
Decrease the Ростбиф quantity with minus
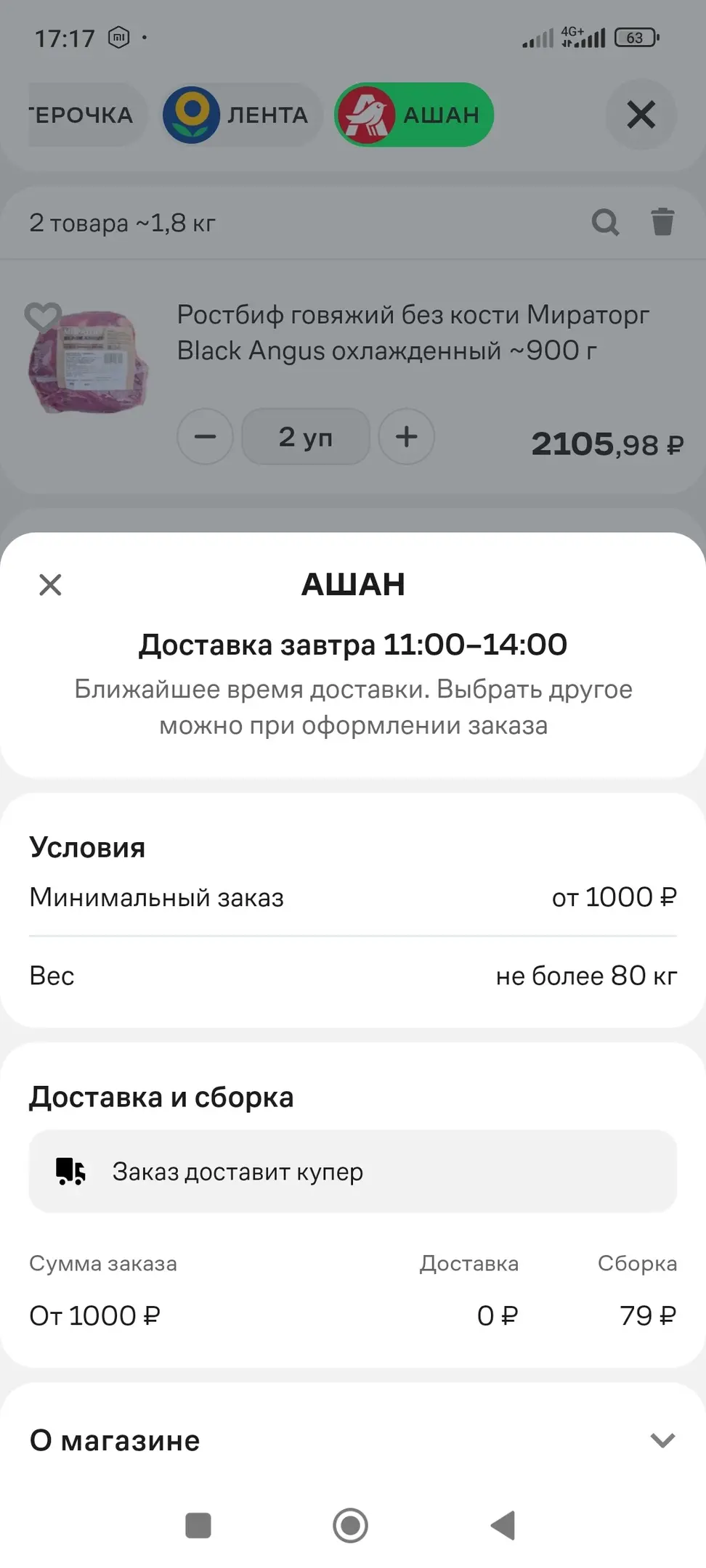pyautogui.click(x=205, y=436)
